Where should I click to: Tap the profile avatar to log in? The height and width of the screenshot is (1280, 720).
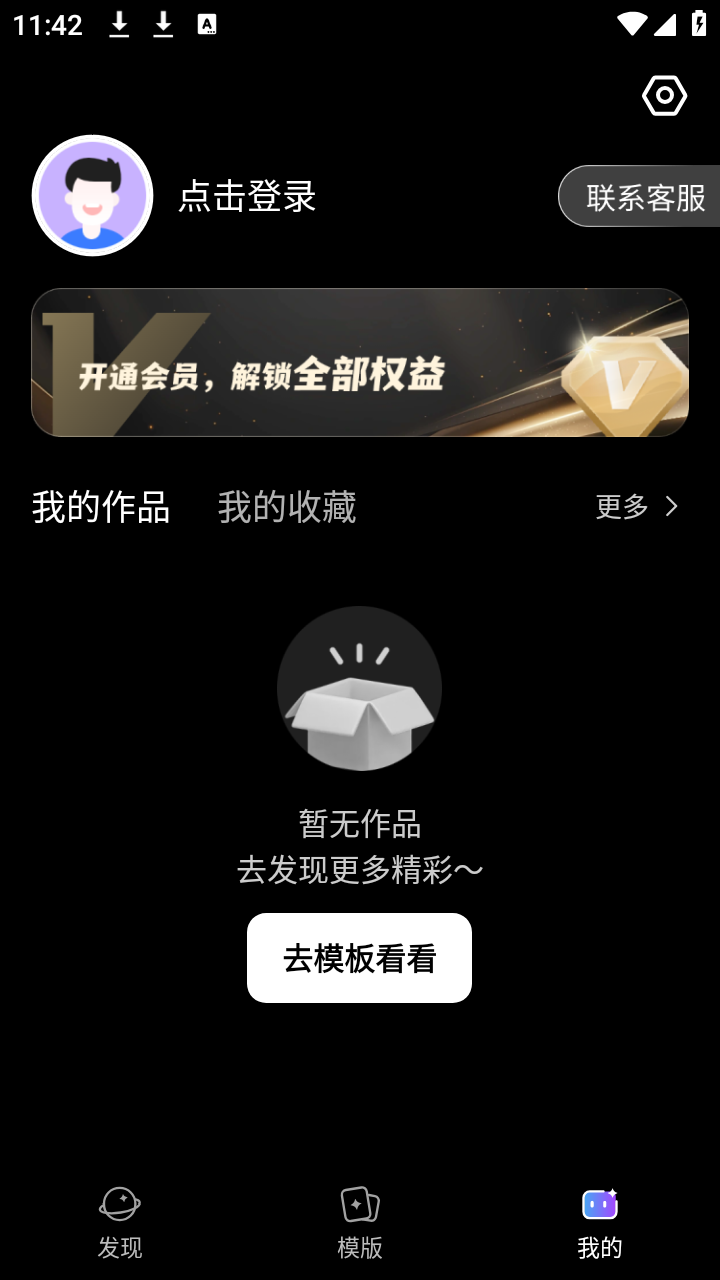click(x=92, y=196)
